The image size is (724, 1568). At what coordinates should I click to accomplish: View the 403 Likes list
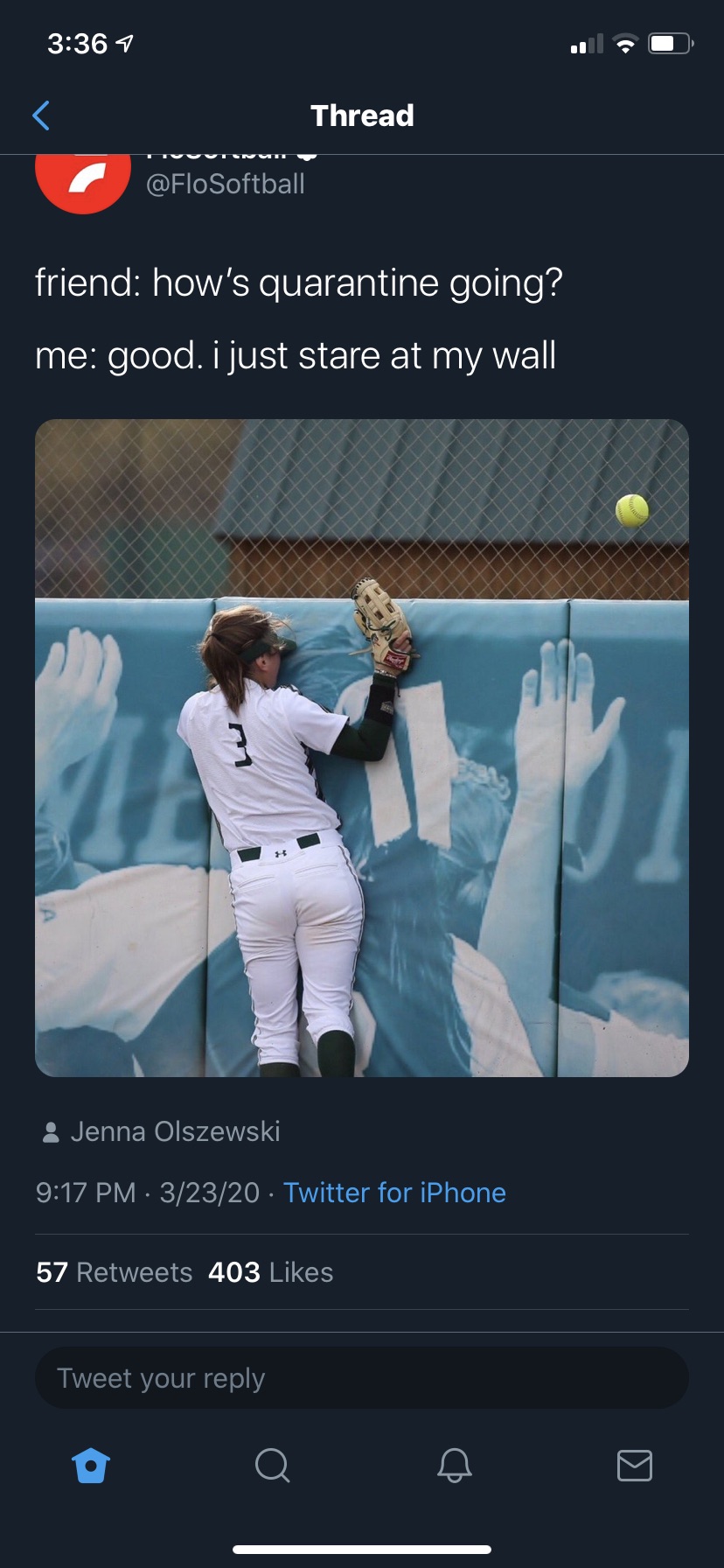[271, 1272]
